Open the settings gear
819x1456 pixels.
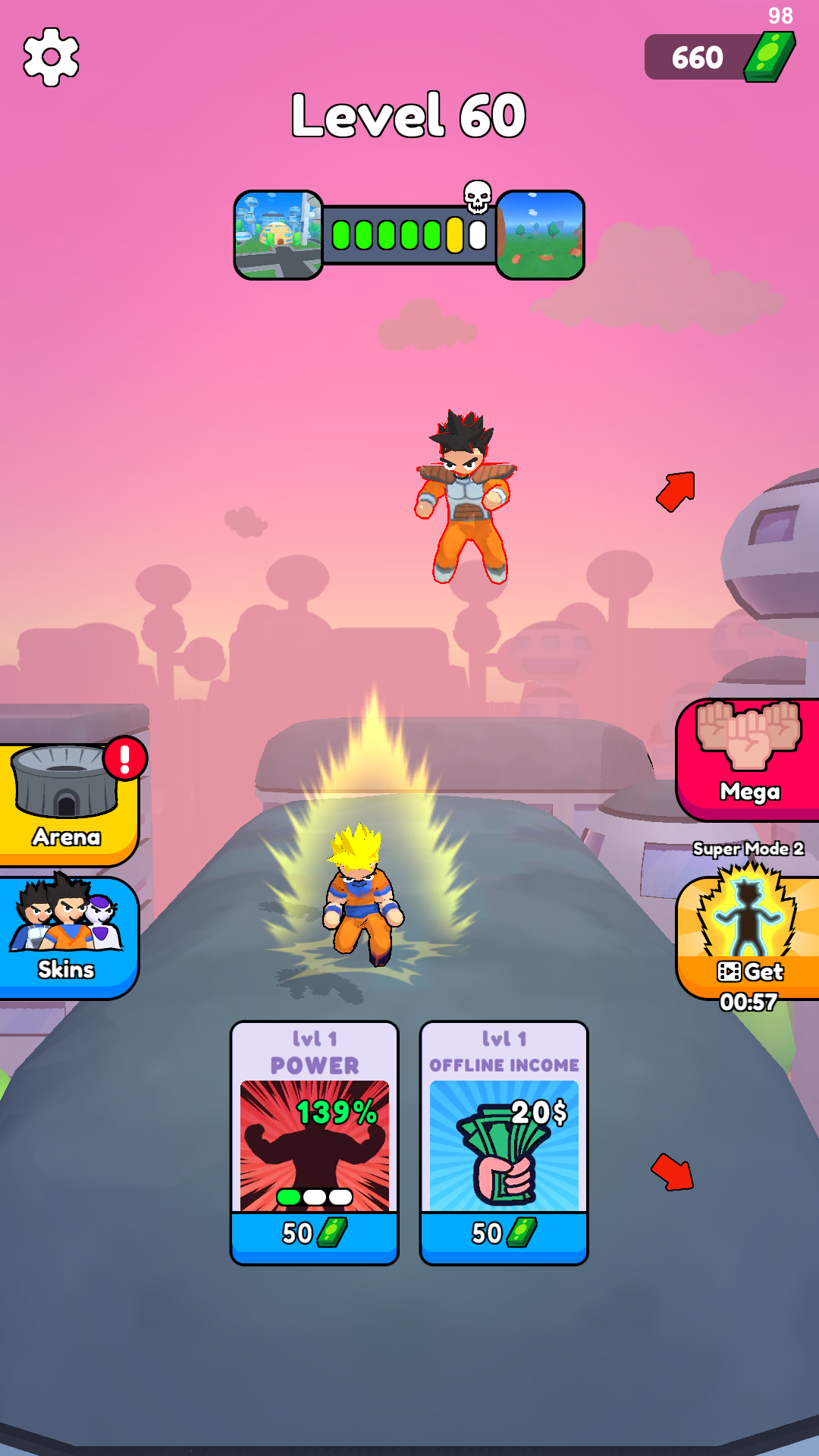click(x=51, y=57)
